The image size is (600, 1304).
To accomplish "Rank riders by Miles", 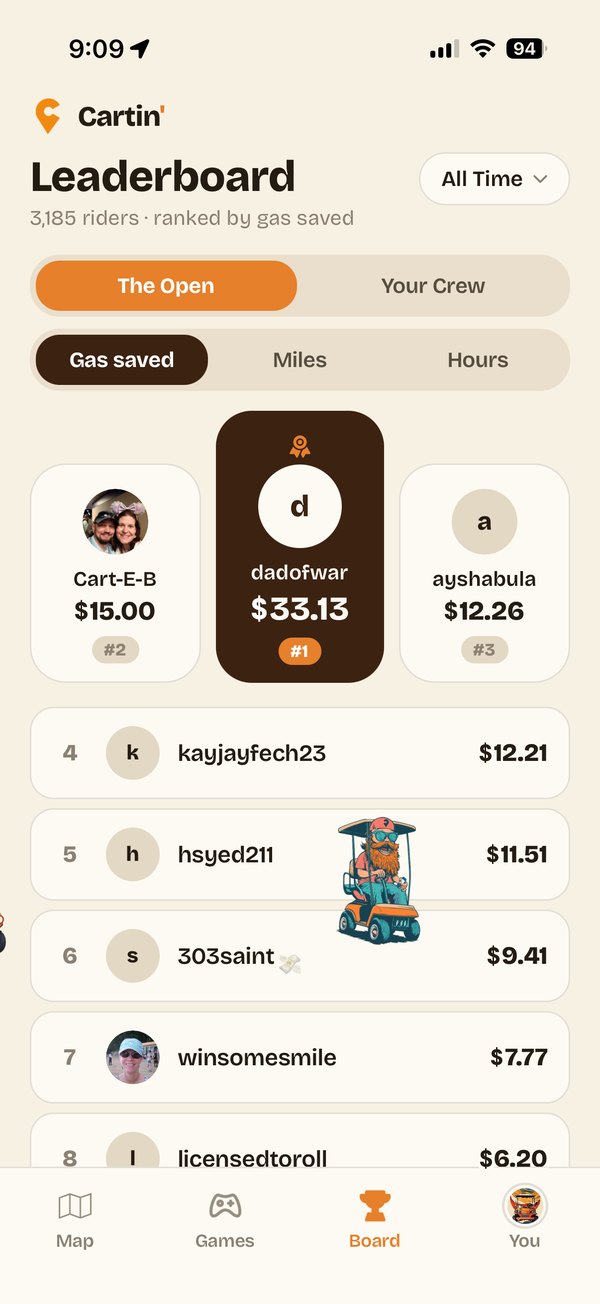I will point(300,360).
